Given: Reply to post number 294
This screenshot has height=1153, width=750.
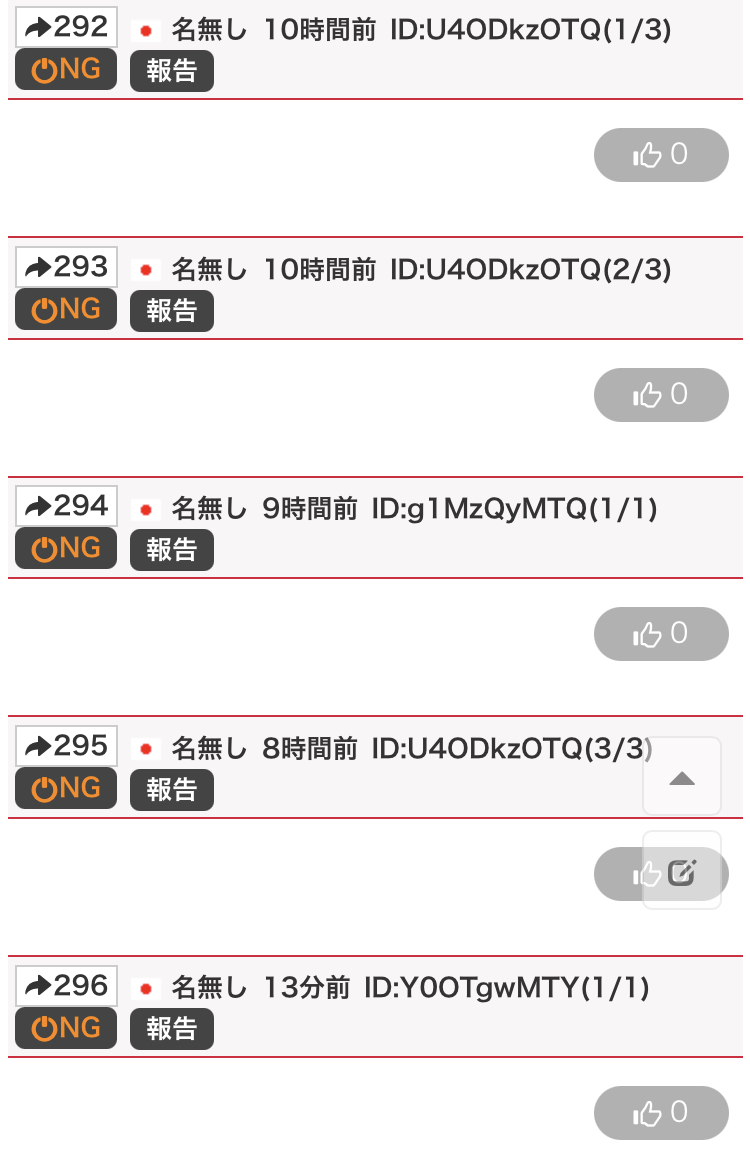Looking at the screenshot, I should point(66,506).
